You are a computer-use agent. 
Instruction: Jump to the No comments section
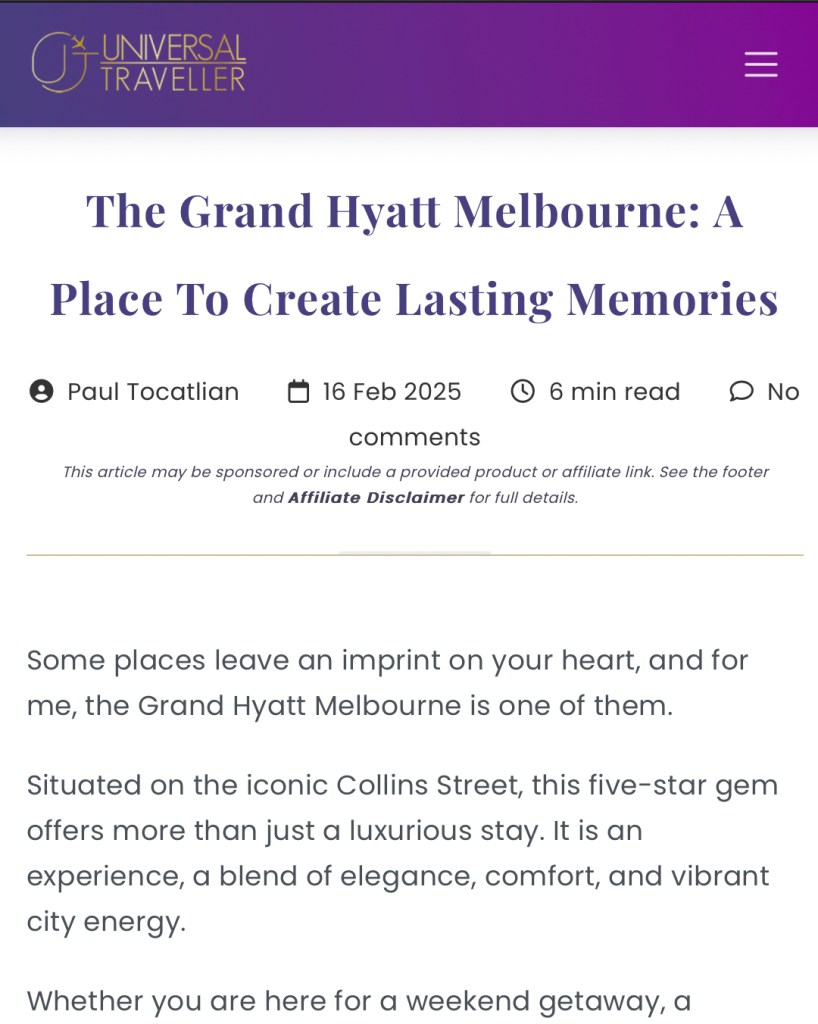click(782, 391)
